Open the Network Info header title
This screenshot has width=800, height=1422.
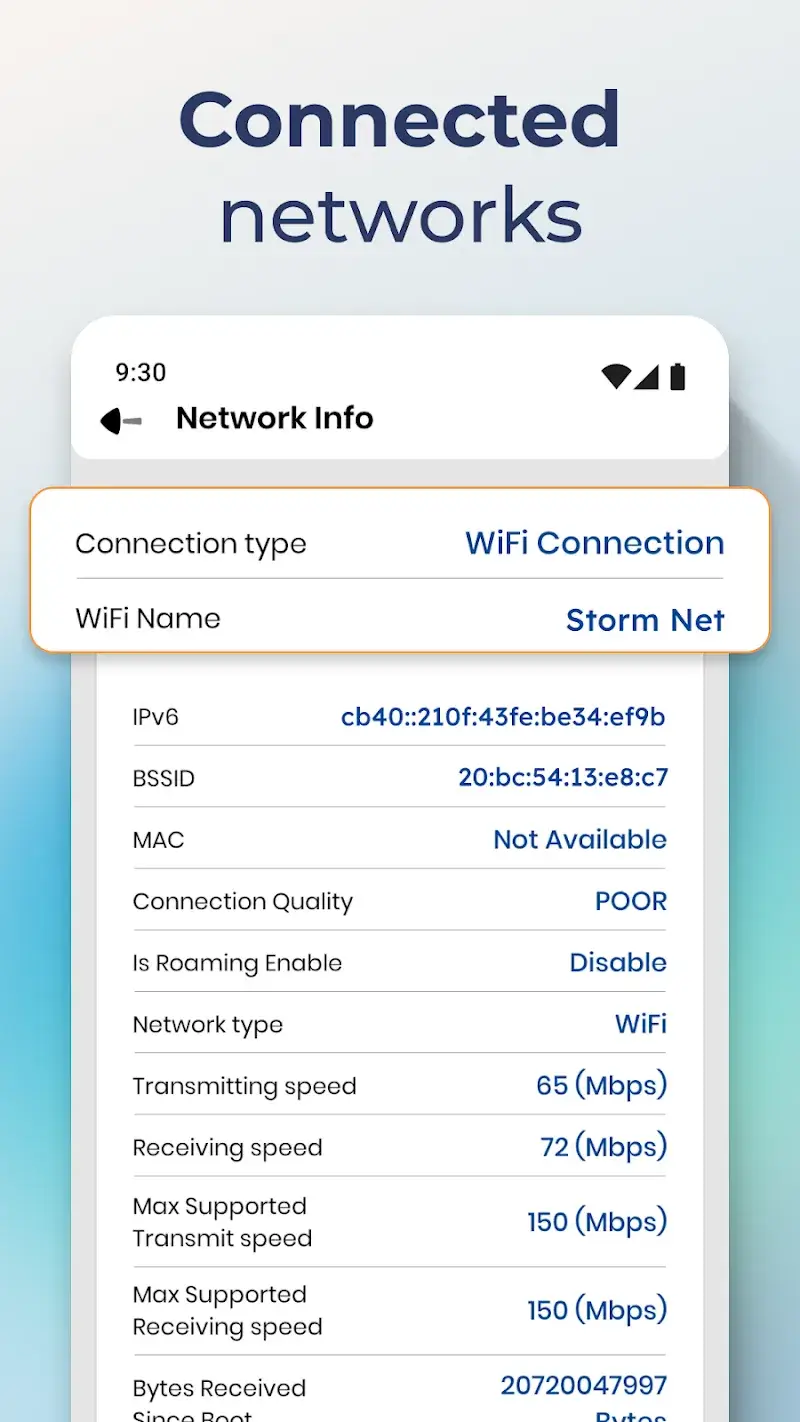pos(274,418)
